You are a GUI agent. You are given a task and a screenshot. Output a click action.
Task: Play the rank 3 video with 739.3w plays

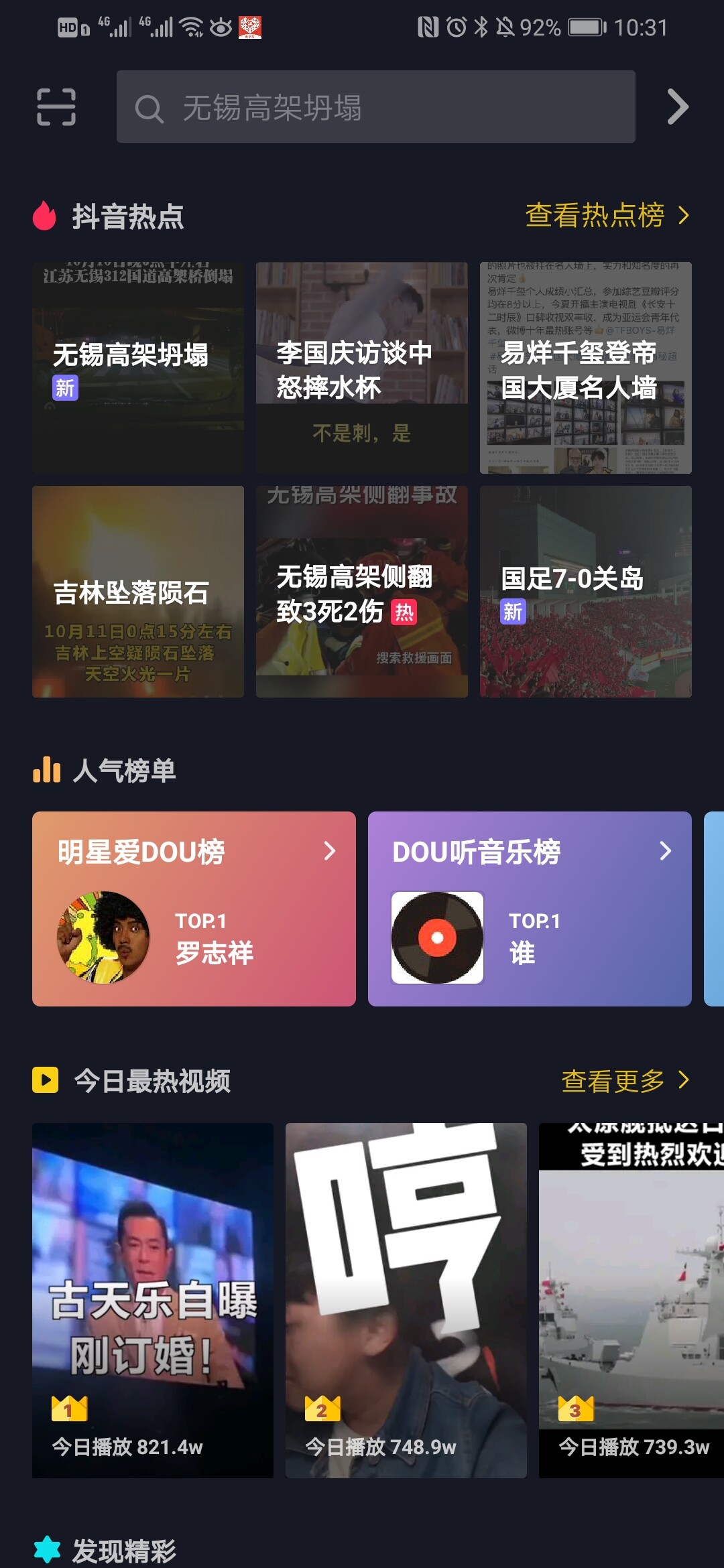[631, 1300]
